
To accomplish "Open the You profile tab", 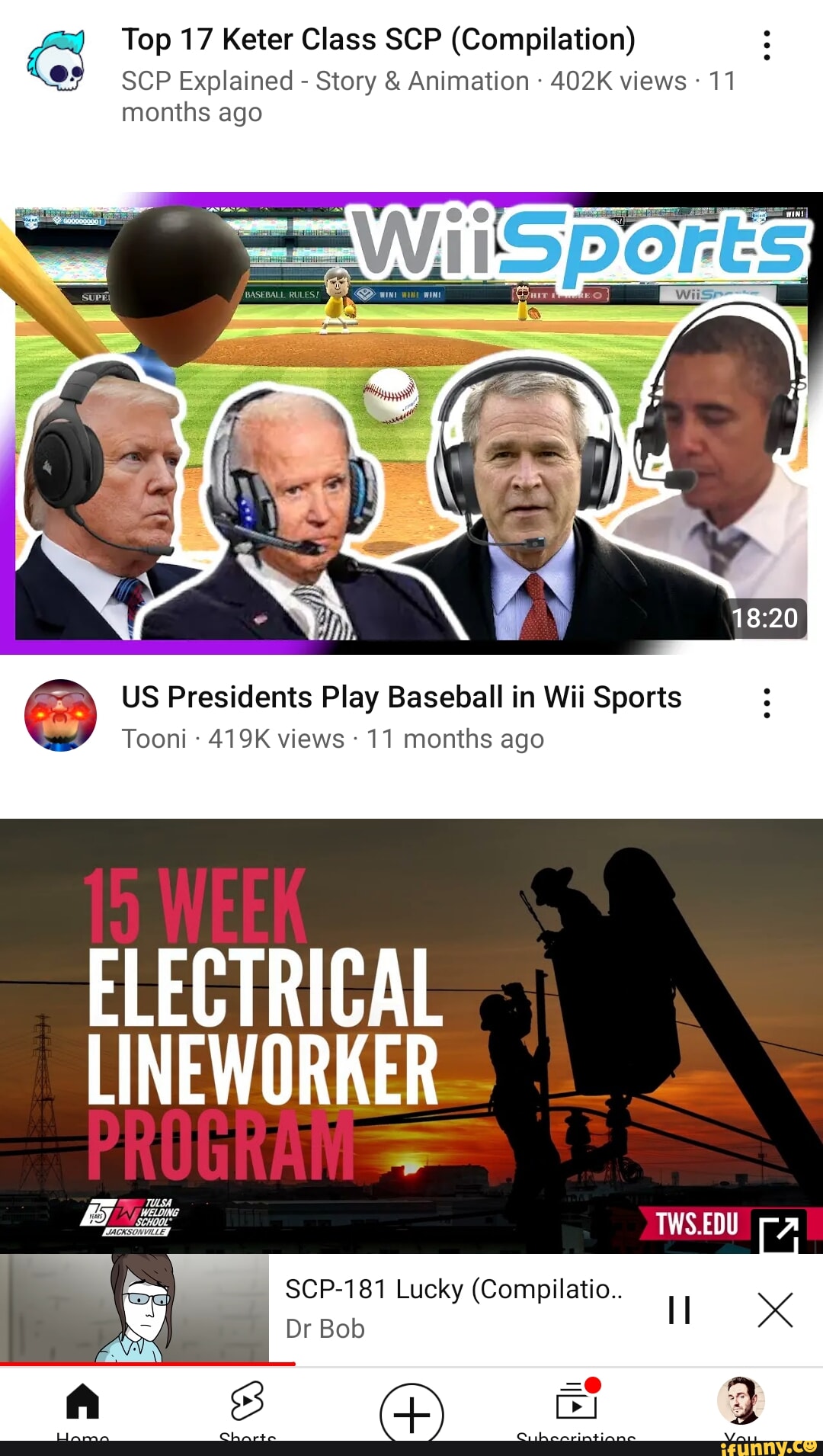I will coord(741,1406).
